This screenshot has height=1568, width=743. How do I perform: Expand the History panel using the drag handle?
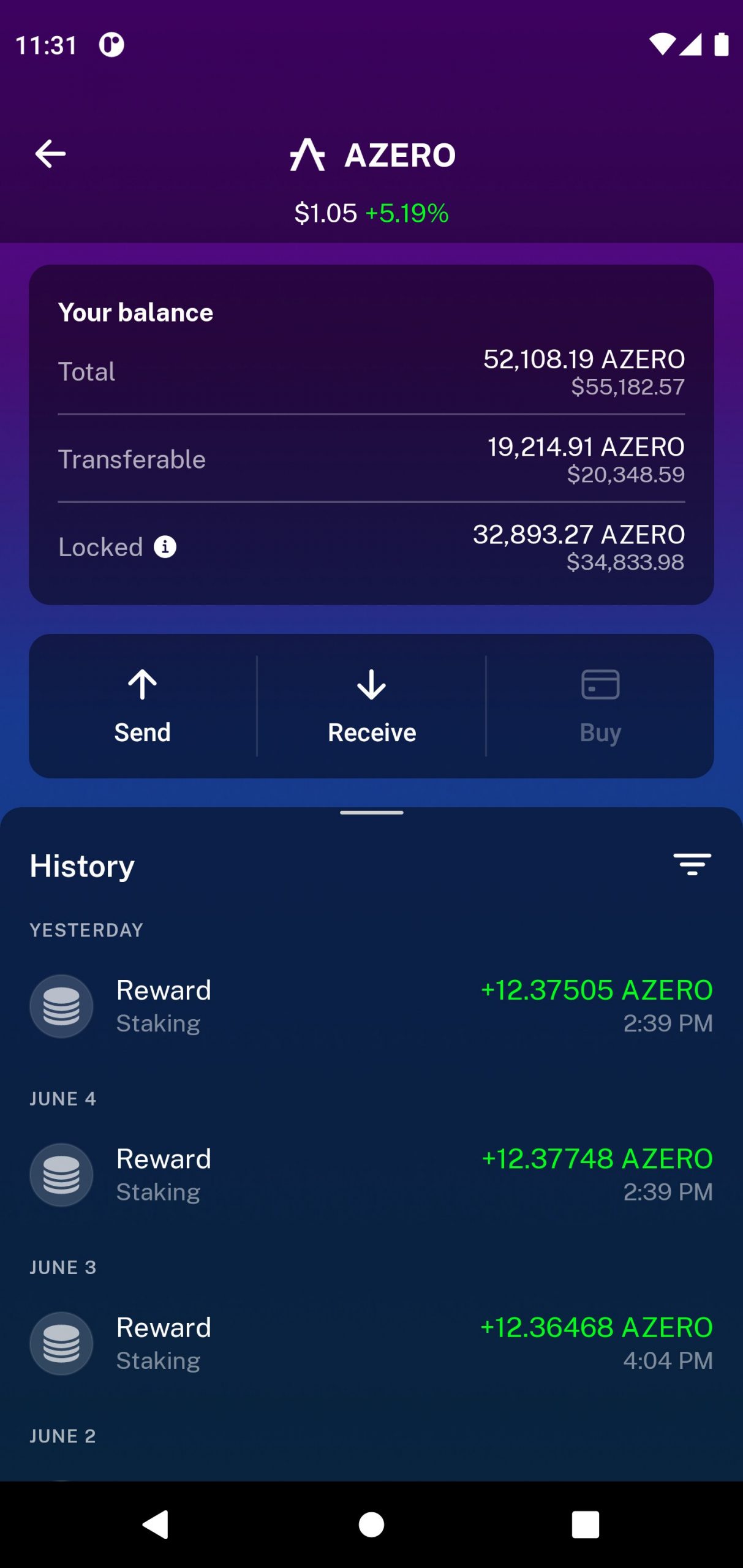371,812
